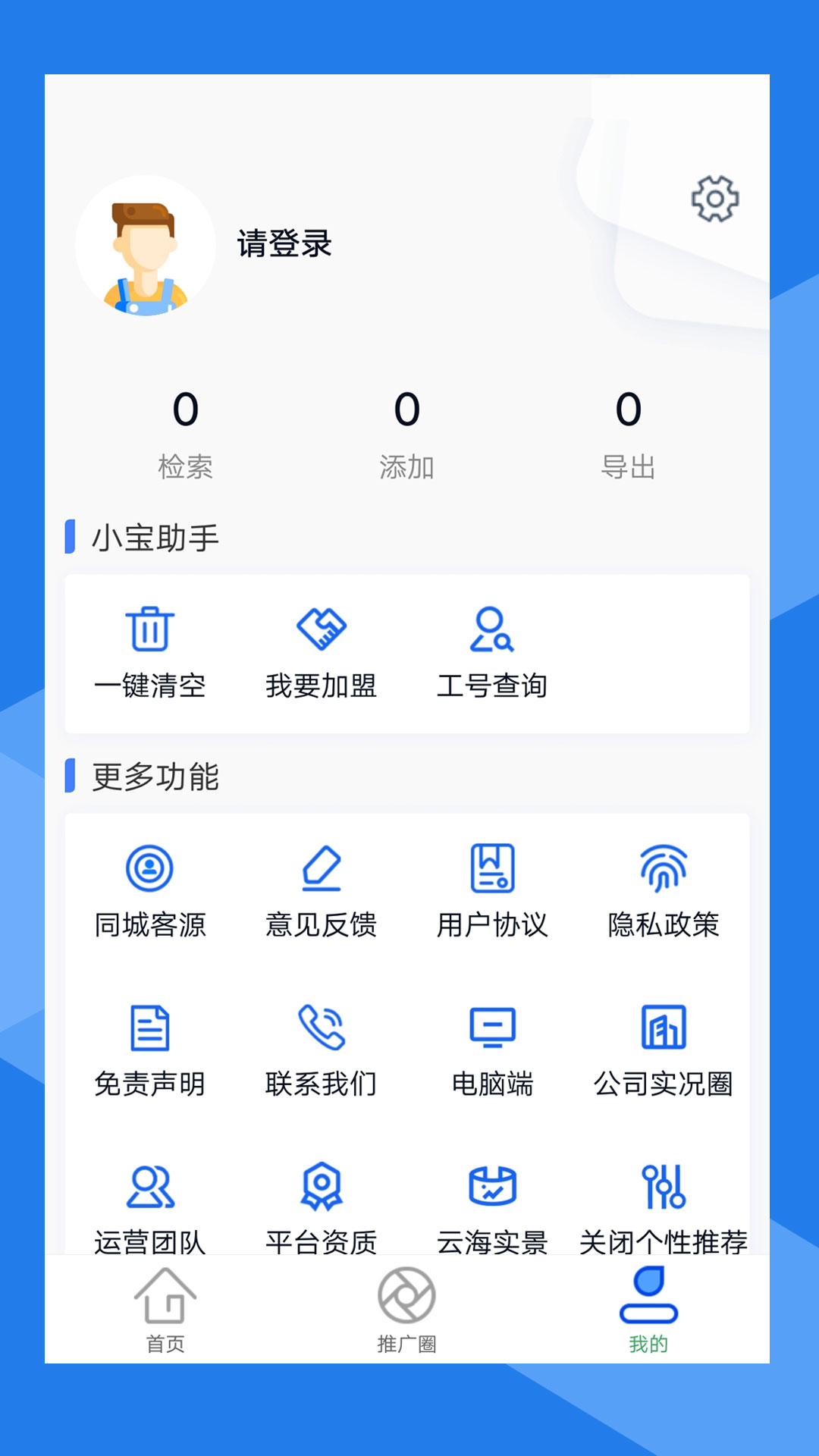Open 工号查询 lookup
This screenshot has width=819, height=1456.
click(492, 652)
